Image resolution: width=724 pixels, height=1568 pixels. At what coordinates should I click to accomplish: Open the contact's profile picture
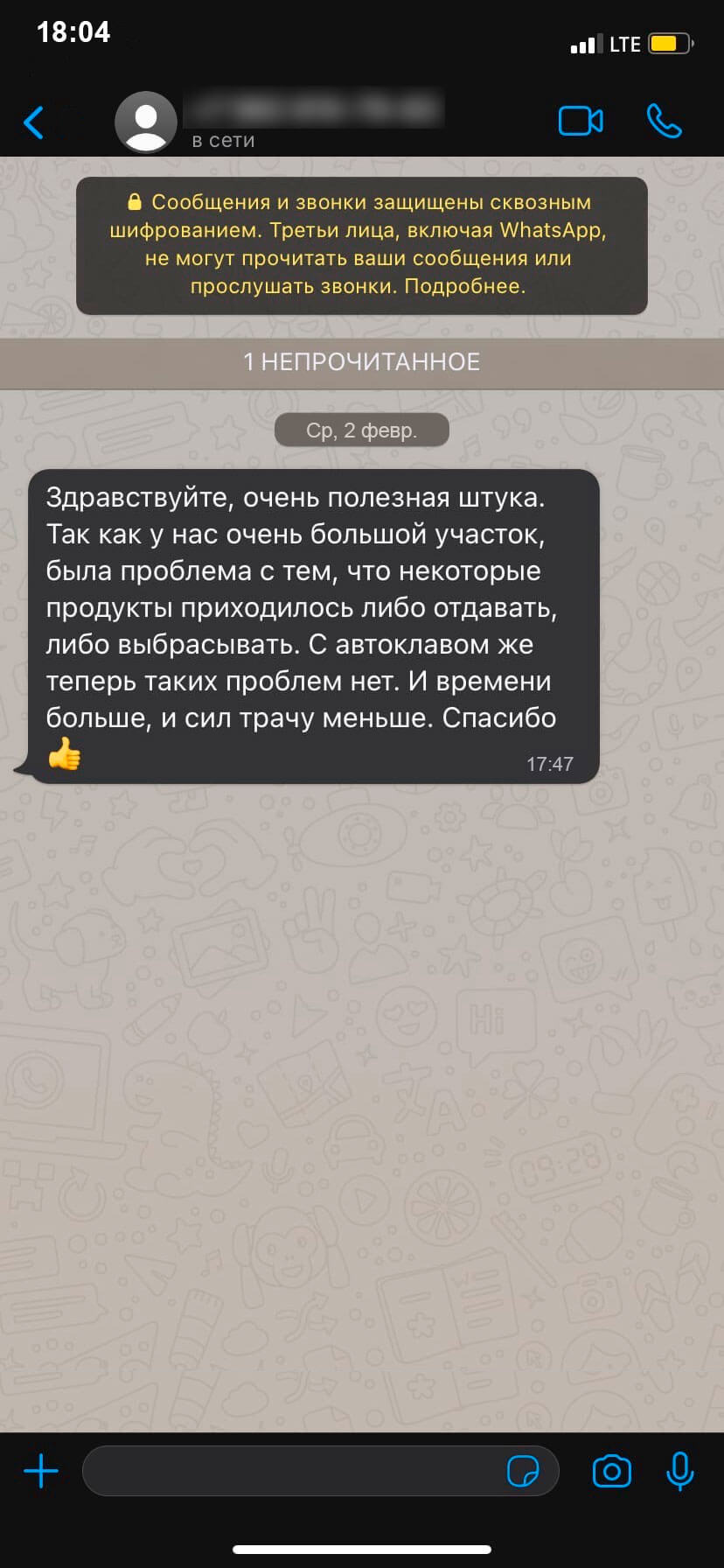(146, 122)
